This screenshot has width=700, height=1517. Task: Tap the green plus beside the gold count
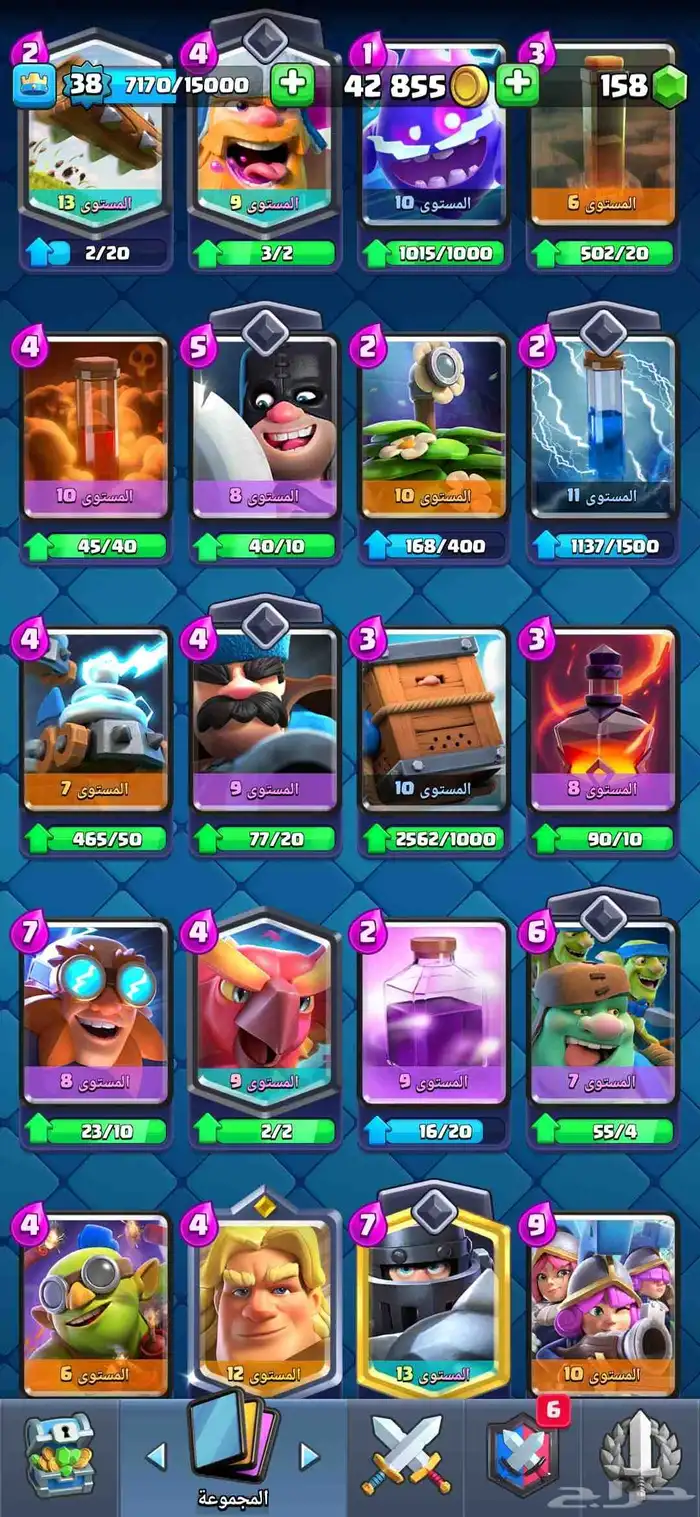pos(517,85)
